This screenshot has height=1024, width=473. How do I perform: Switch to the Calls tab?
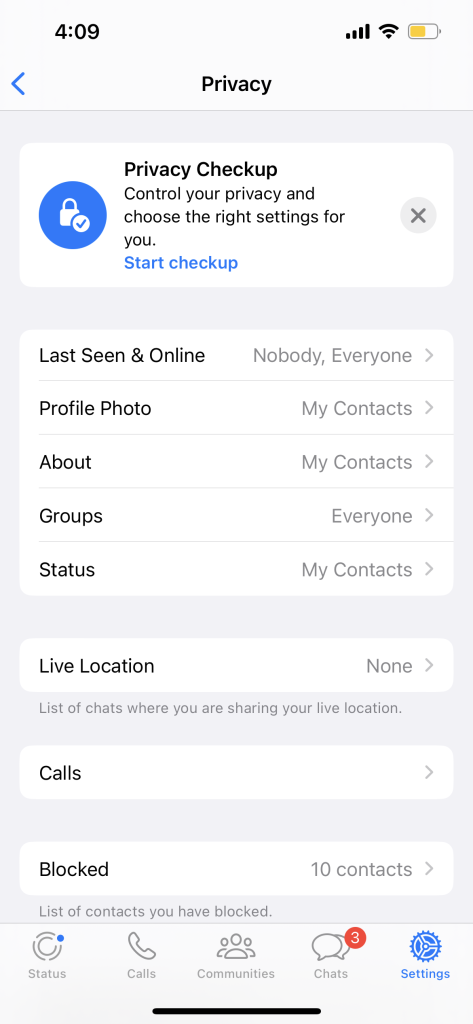tap(142, 956)
